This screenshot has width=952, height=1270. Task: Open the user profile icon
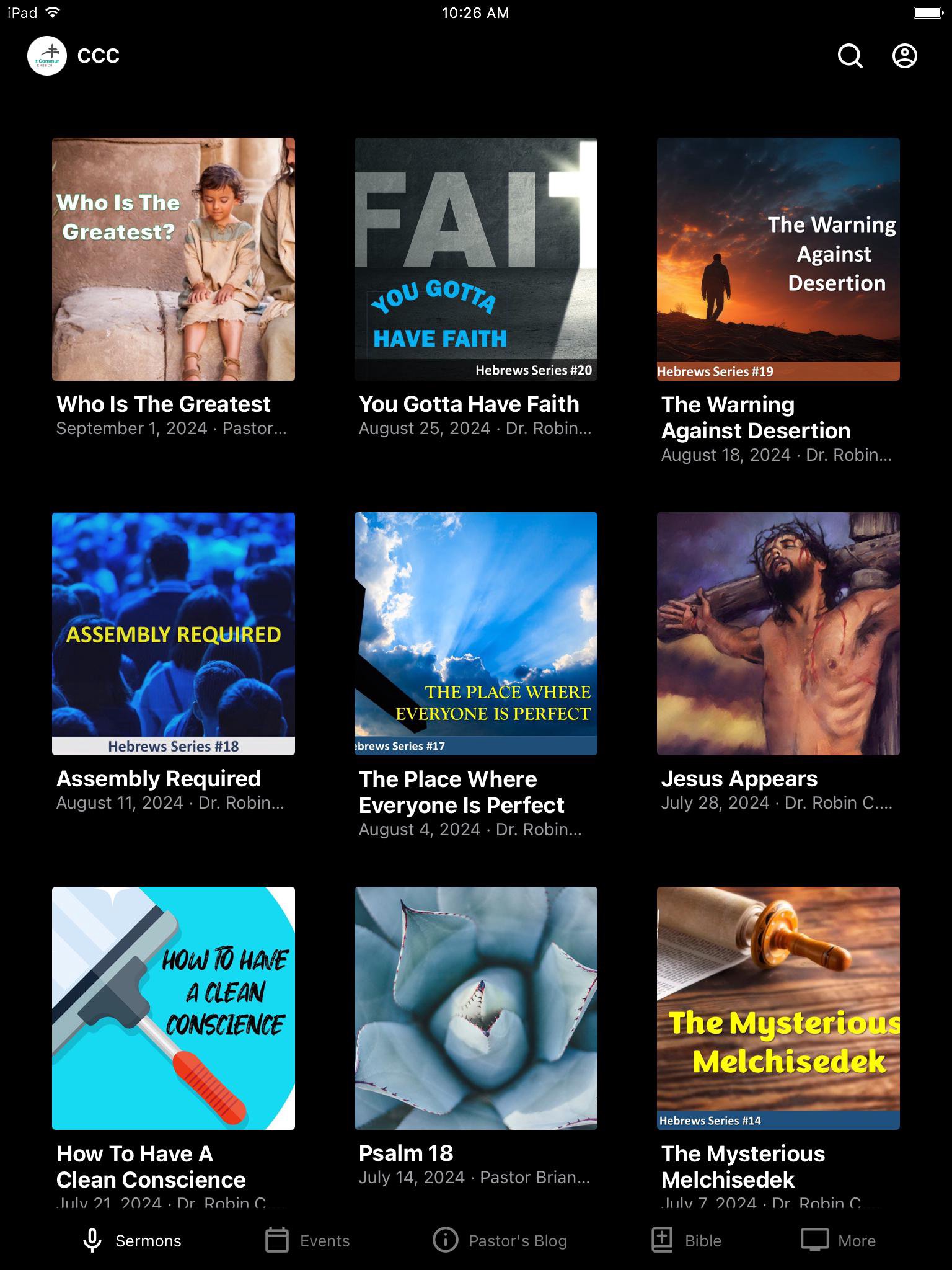[x=904, y=56]
